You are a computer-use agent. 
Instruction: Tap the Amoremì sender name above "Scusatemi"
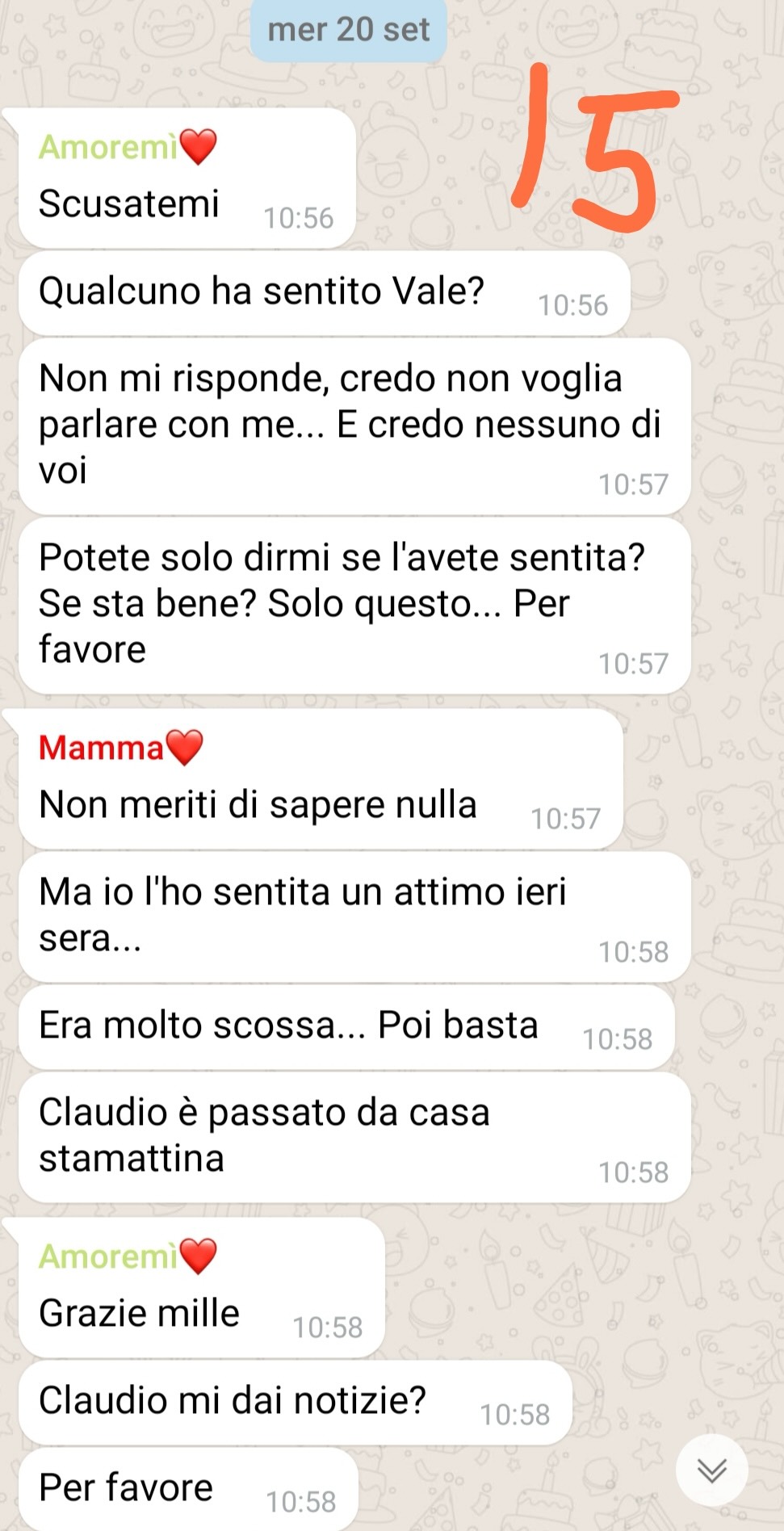coord(127,147)
